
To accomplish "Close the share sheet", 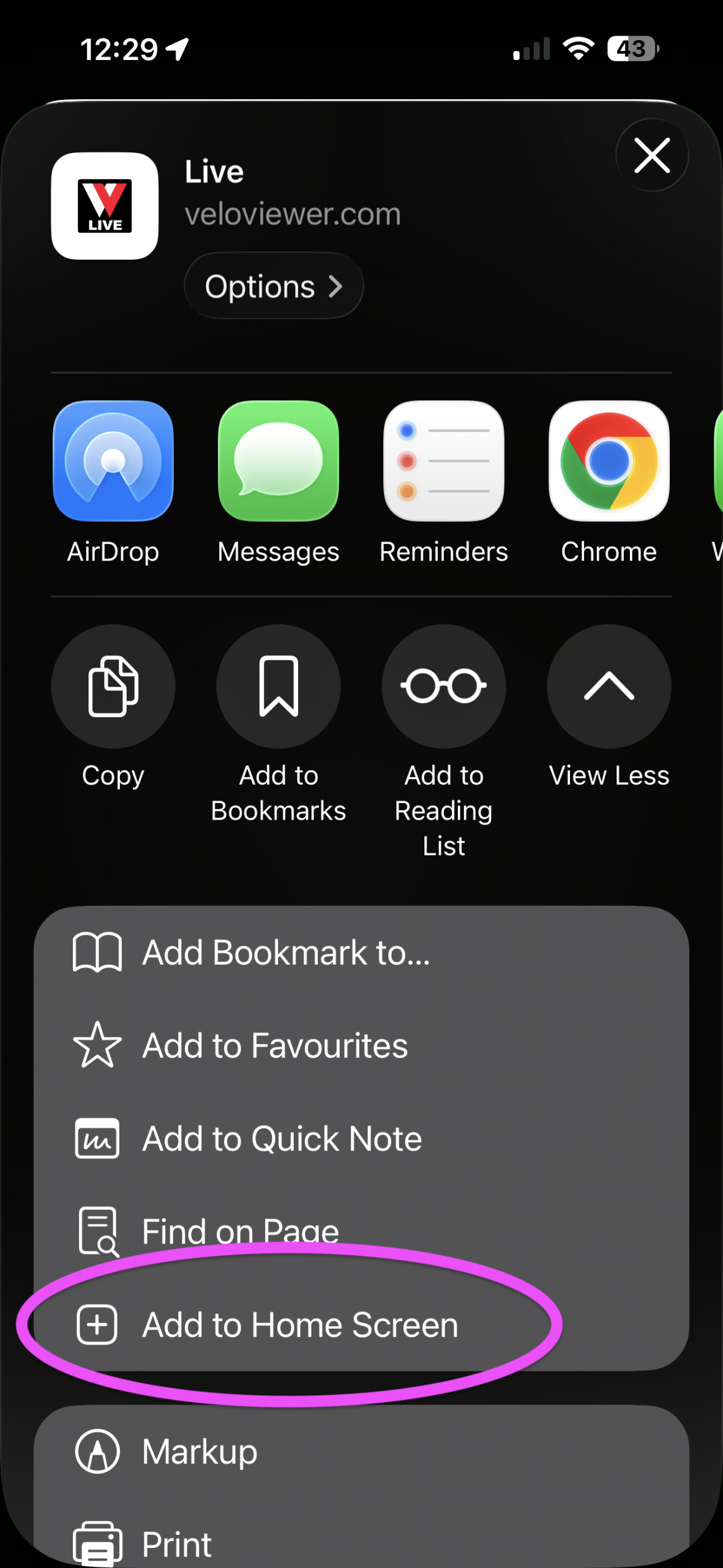I will pos(651,156).
